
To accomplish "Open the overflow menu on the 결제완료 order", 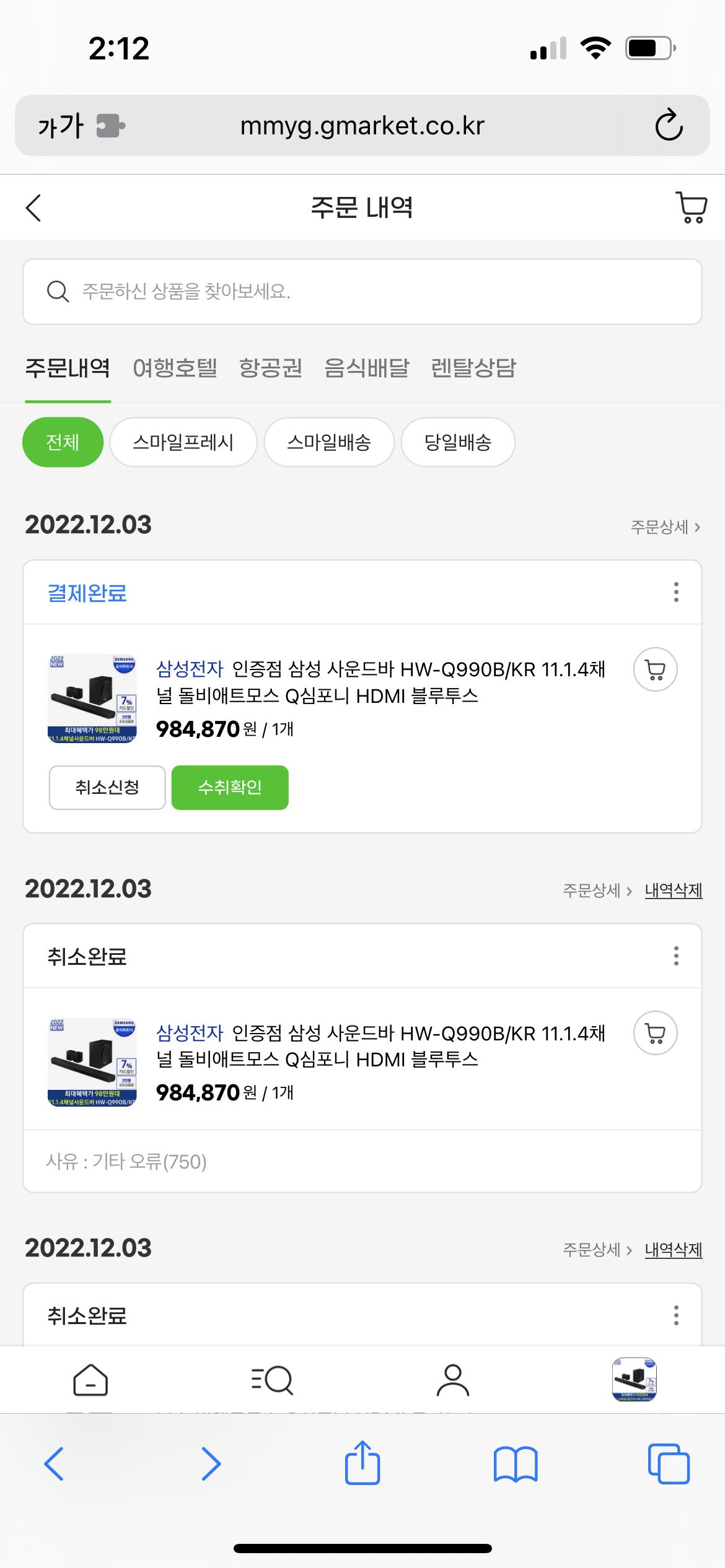I will click(x=676, y=592).
